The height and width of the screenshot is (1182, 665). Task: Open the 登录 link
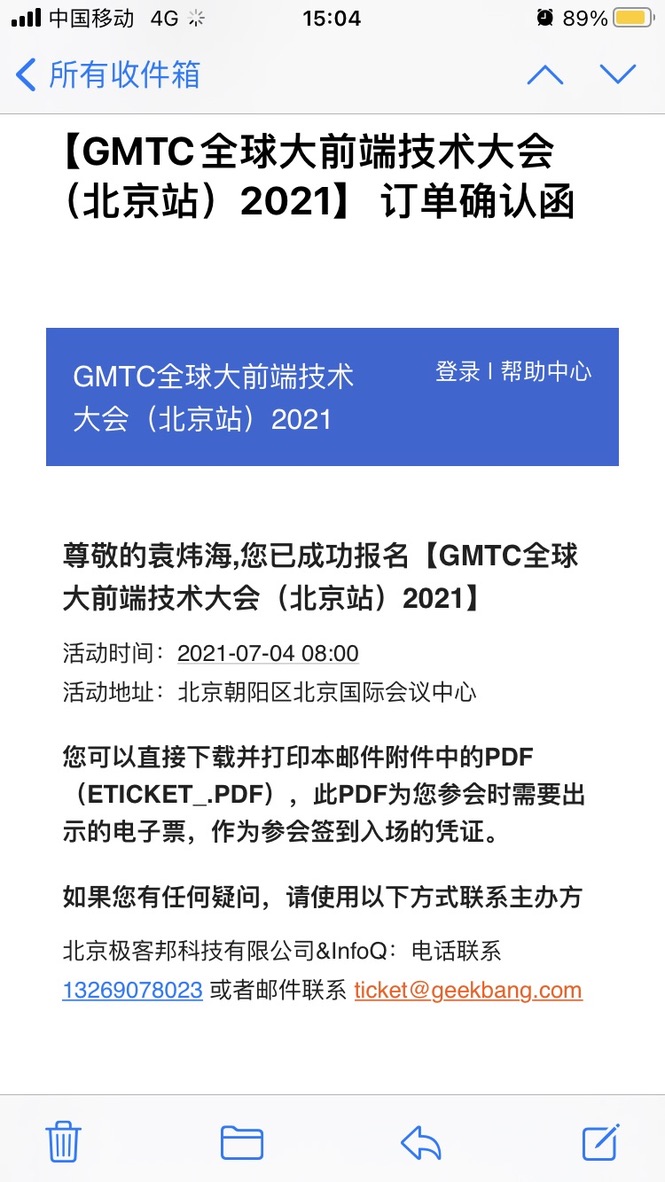point(458,372)
